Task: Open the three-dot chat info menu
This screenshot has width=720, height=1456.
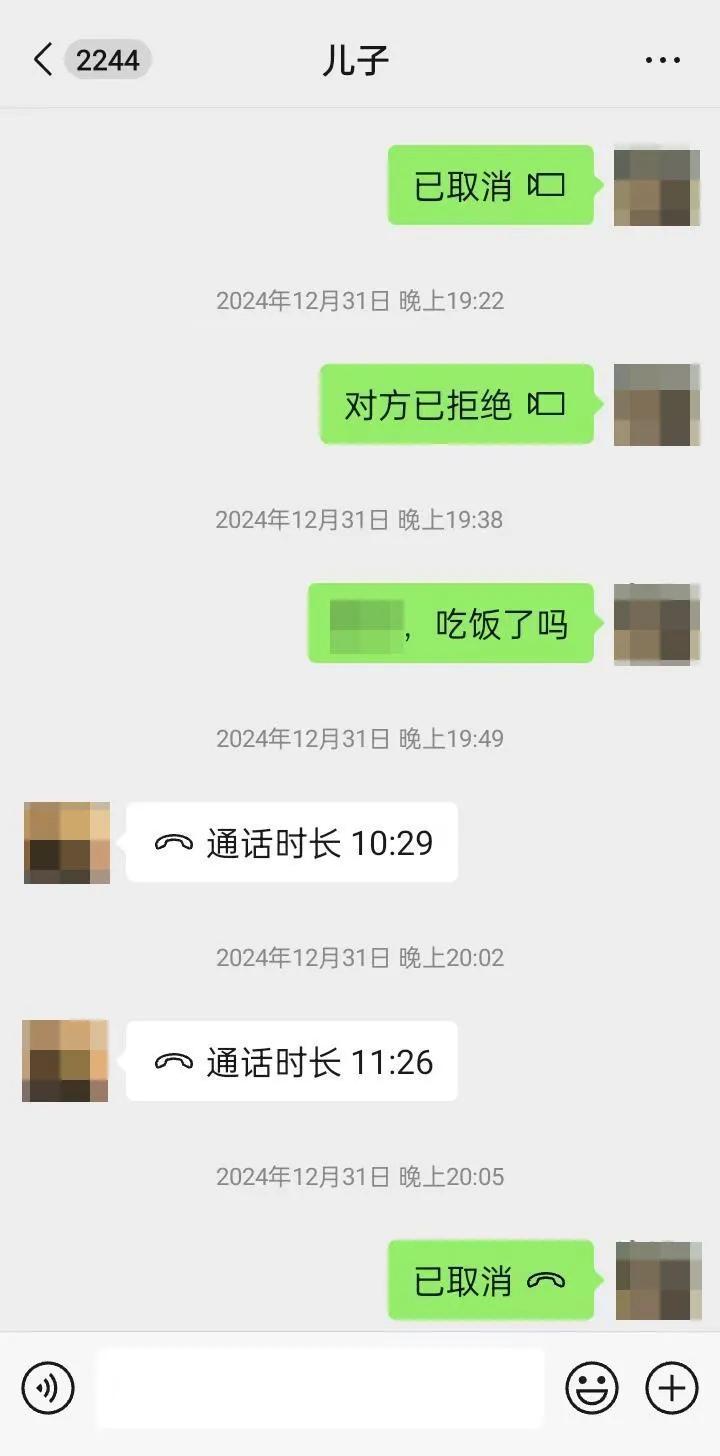Action: [662, 61]
